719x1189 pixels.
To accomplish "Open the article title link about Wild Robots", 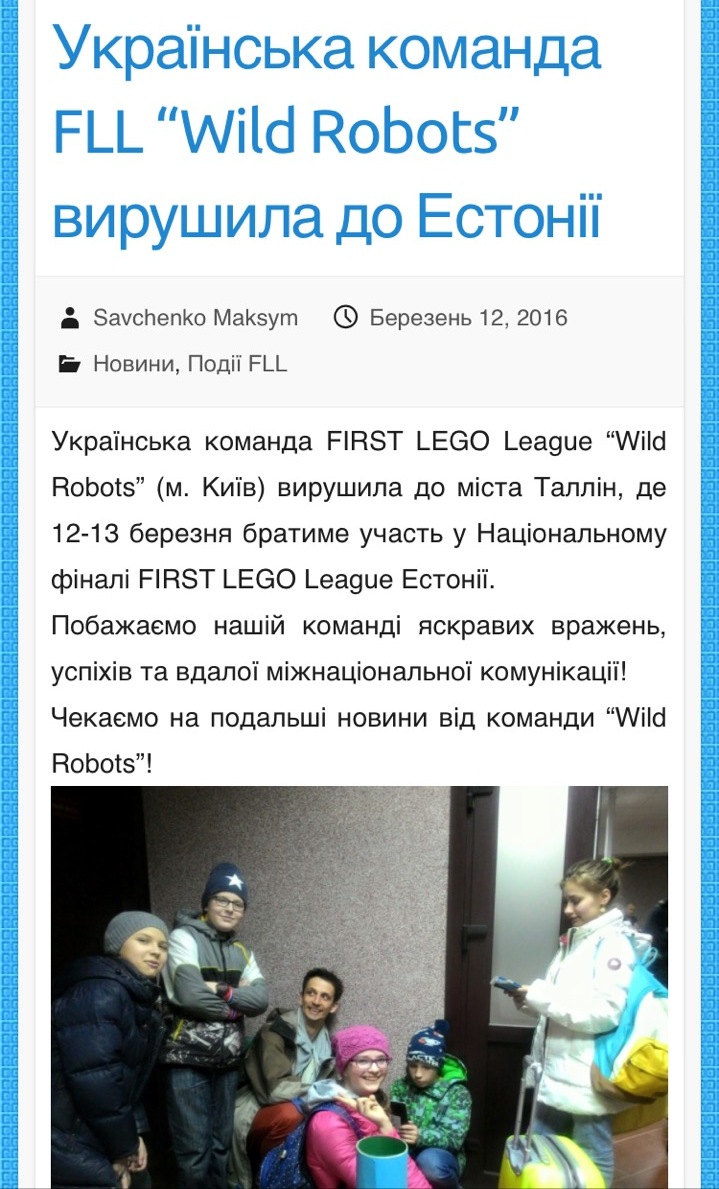I will coord(326,133).
